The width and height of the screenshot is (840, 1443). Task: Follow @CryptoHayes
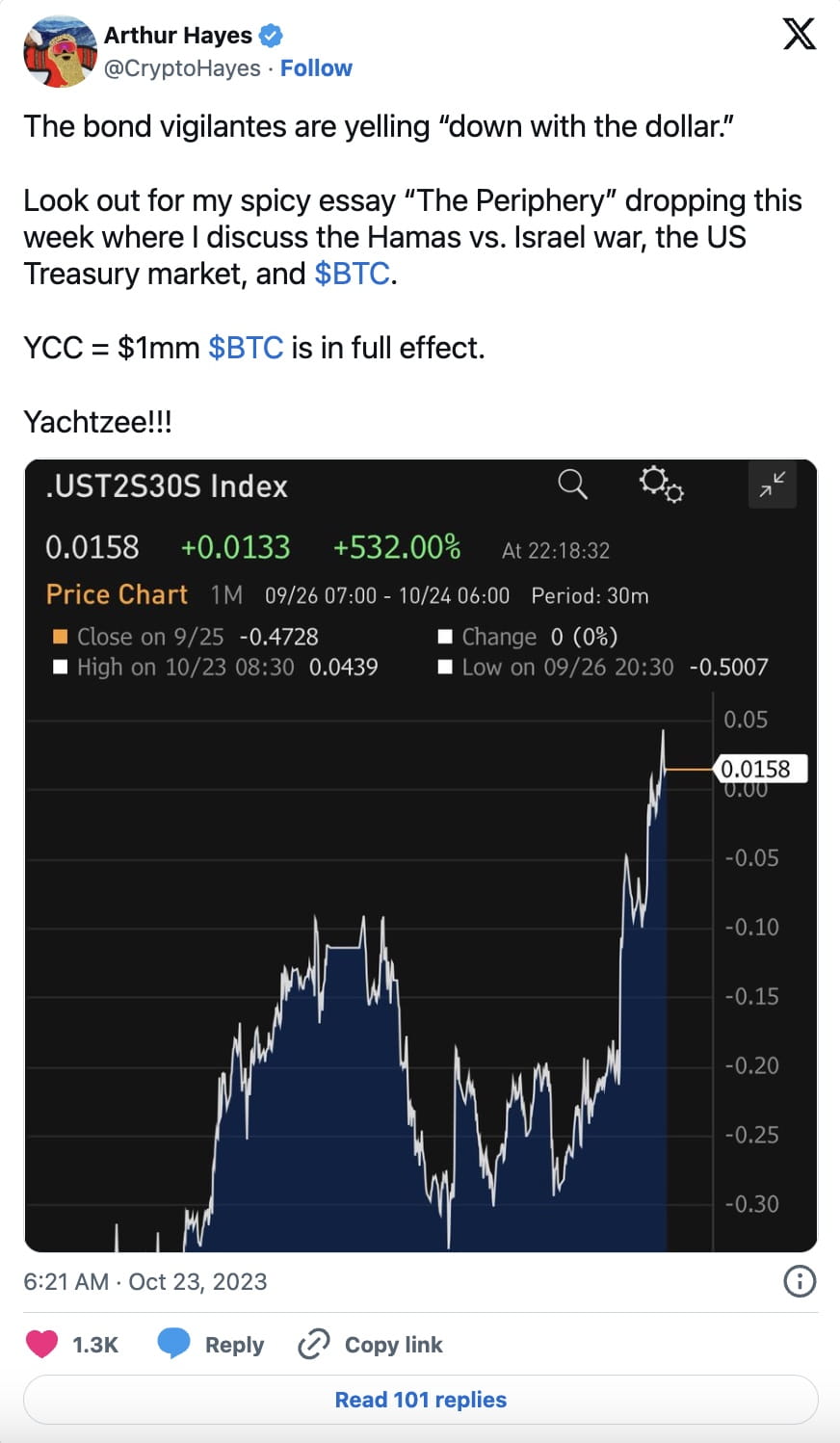pyautogui.click(x=317, y=67)
